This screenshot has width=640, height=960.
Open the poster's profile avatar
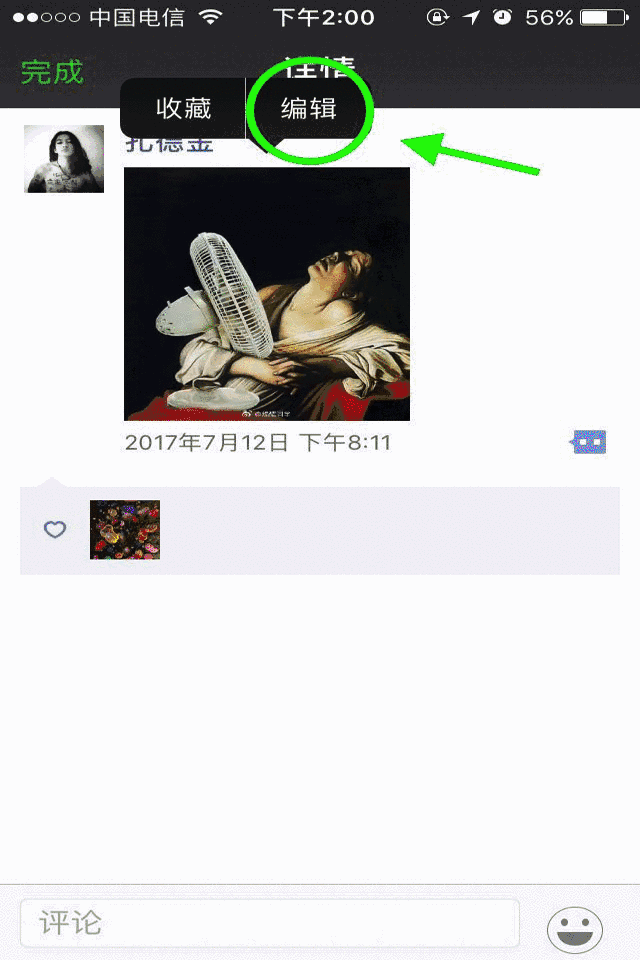(x=64, y=159)
